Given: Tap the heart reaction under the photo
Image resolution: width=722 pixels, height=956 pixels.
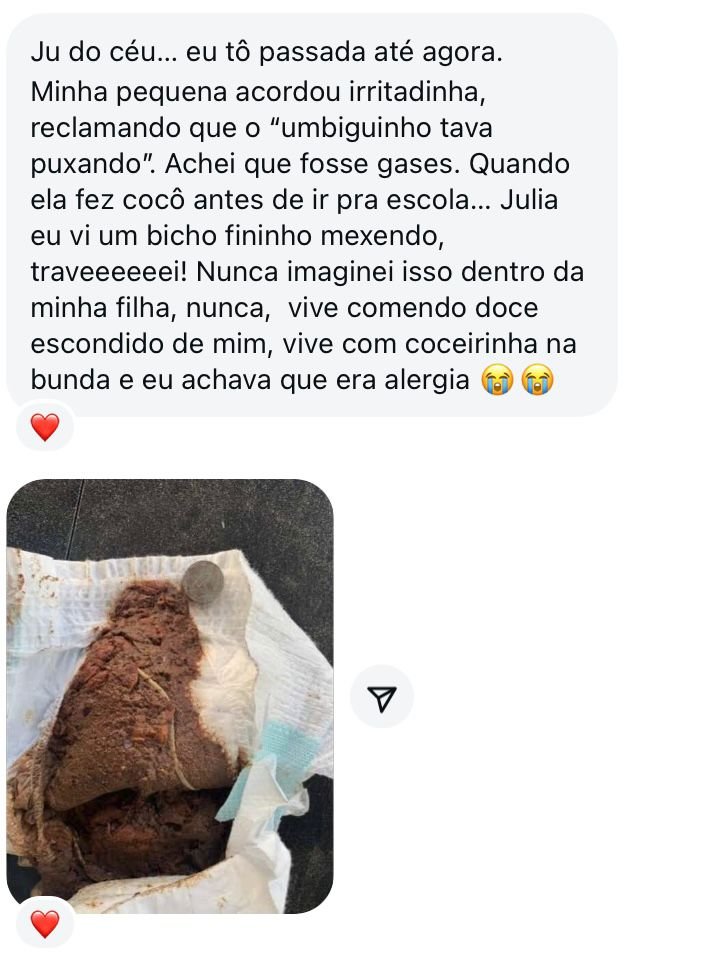Looking at the screenshot, I should point(44,924).
